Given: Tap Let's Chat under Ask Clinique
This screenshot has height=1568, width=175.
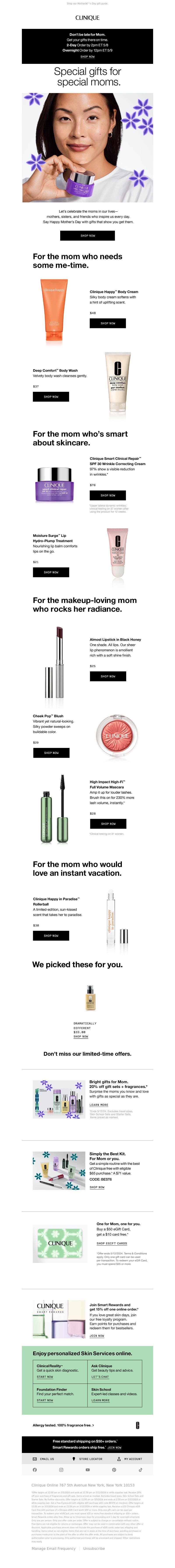Looking at the screenshot, I should pyautogui.click(x=100, y=1376).
